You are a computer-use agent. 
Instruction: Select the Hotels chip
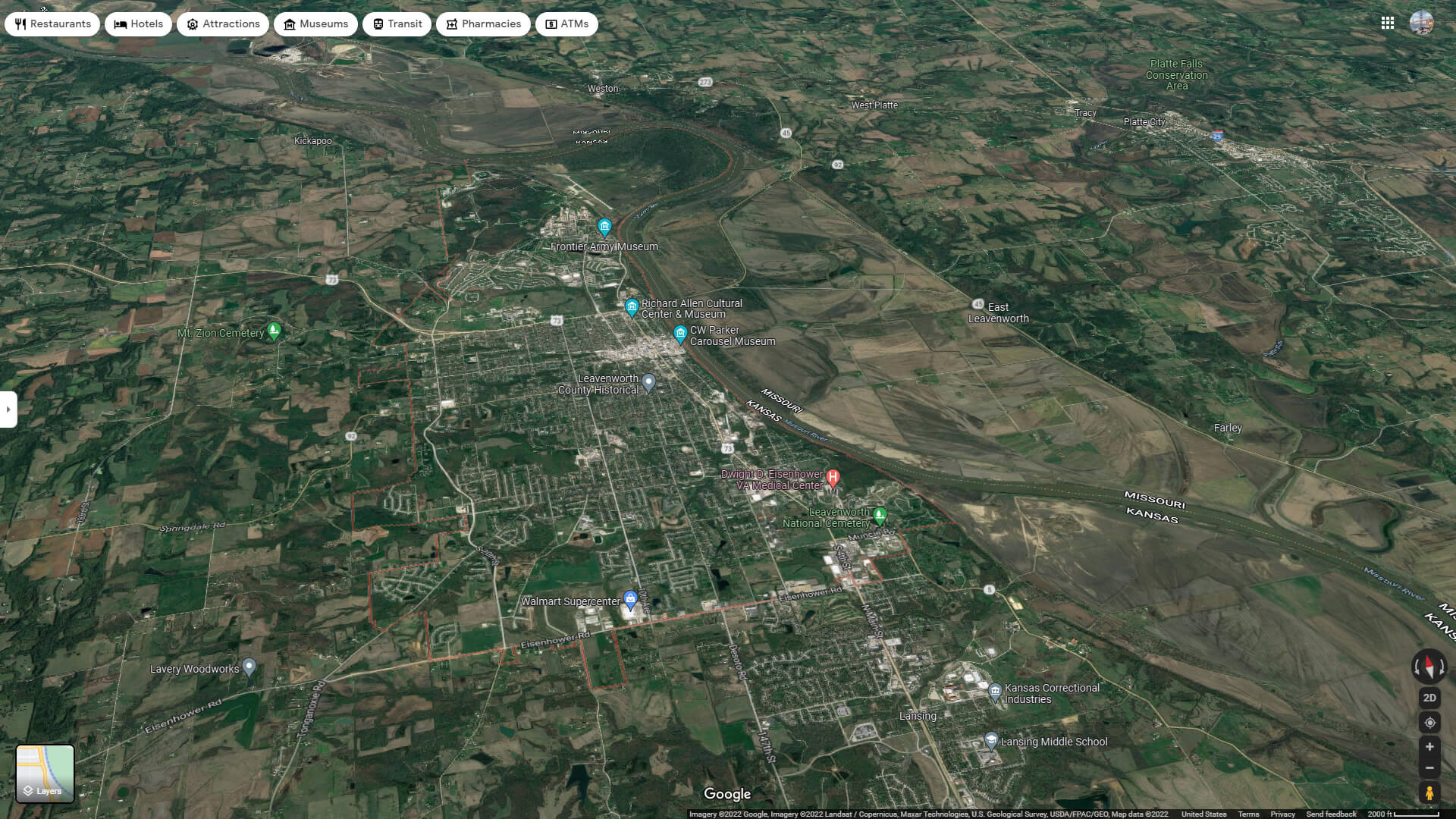(139, 24)
